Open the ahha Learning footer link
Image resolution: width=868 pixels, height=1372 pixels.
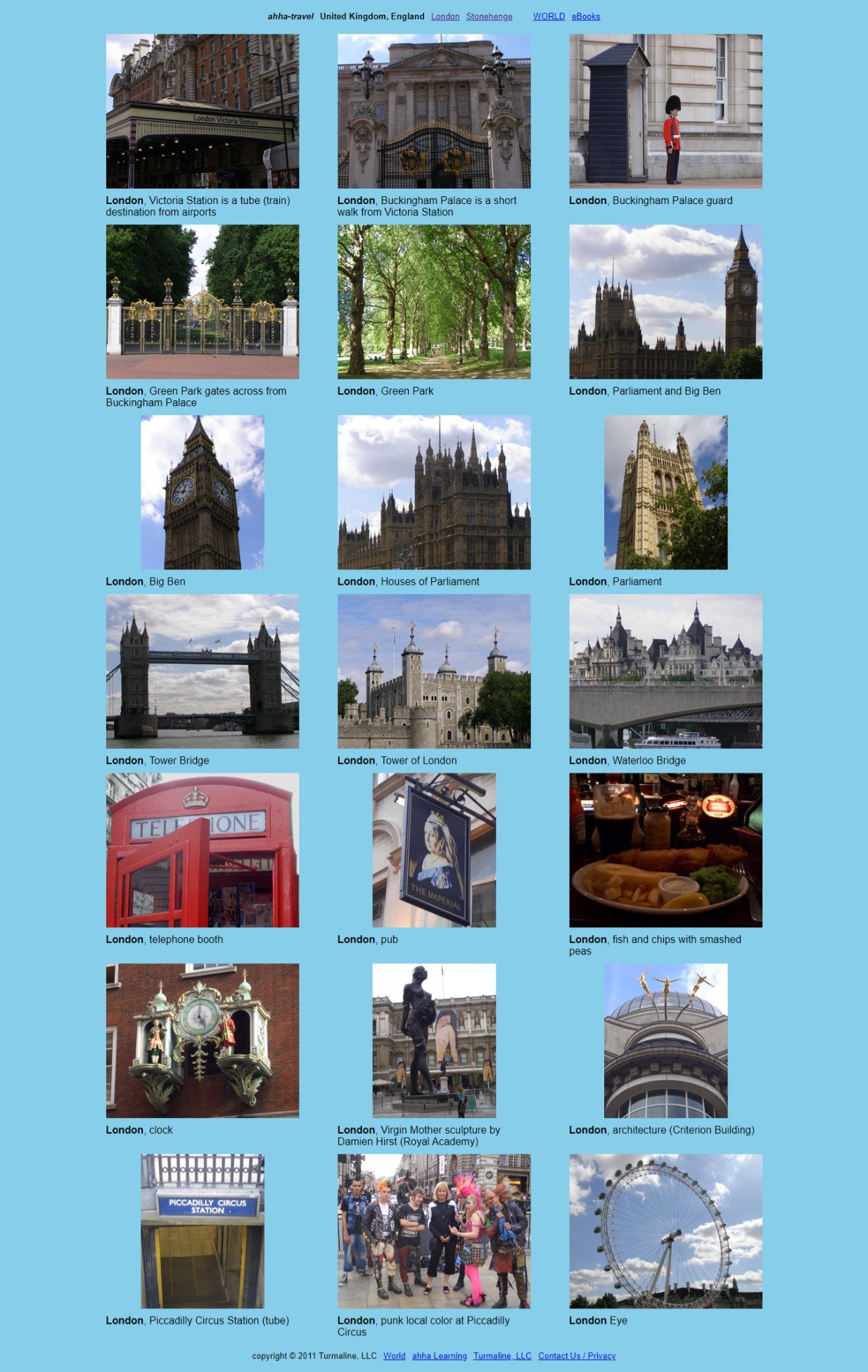click(x=439, y=1356)
